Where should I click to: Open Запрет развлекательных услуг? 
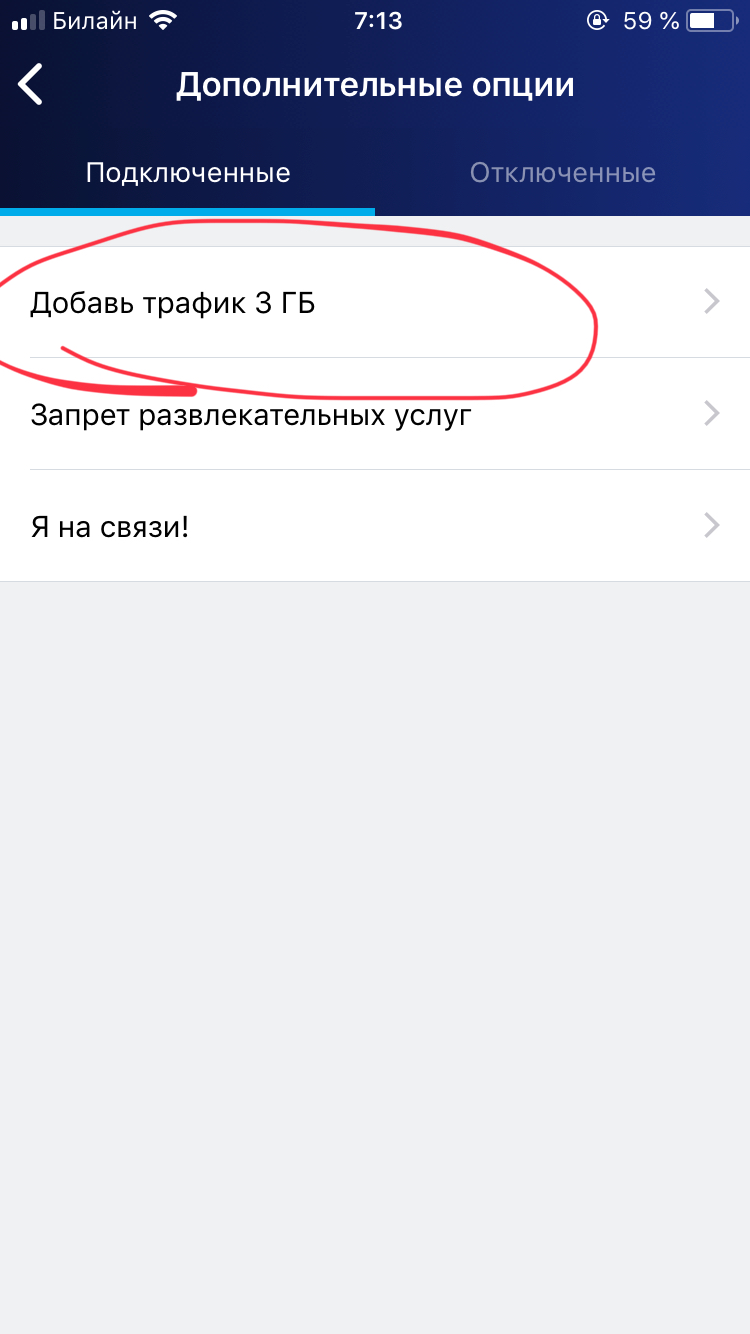tap(375, 414)
